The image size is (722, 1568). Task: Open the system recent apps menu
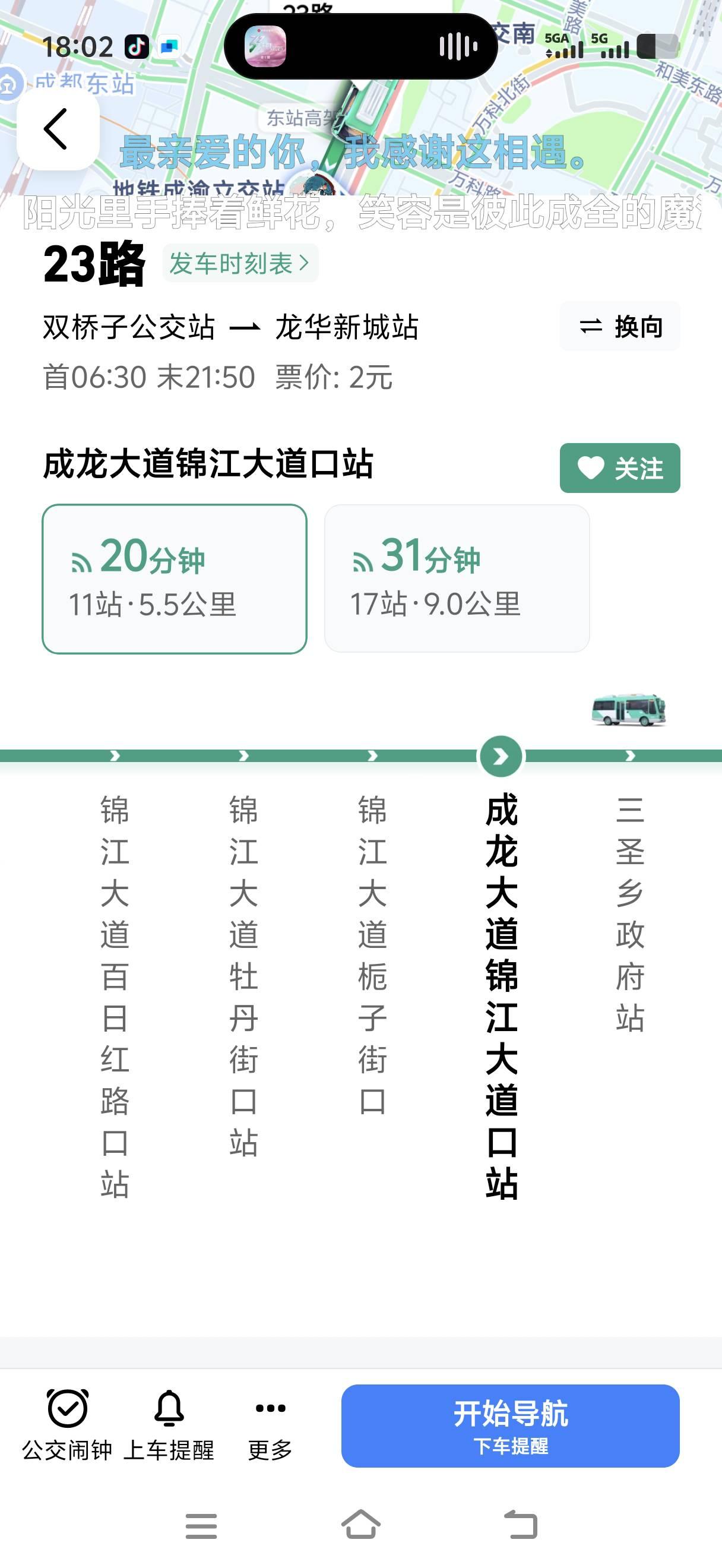click(x=201, y=1525)
